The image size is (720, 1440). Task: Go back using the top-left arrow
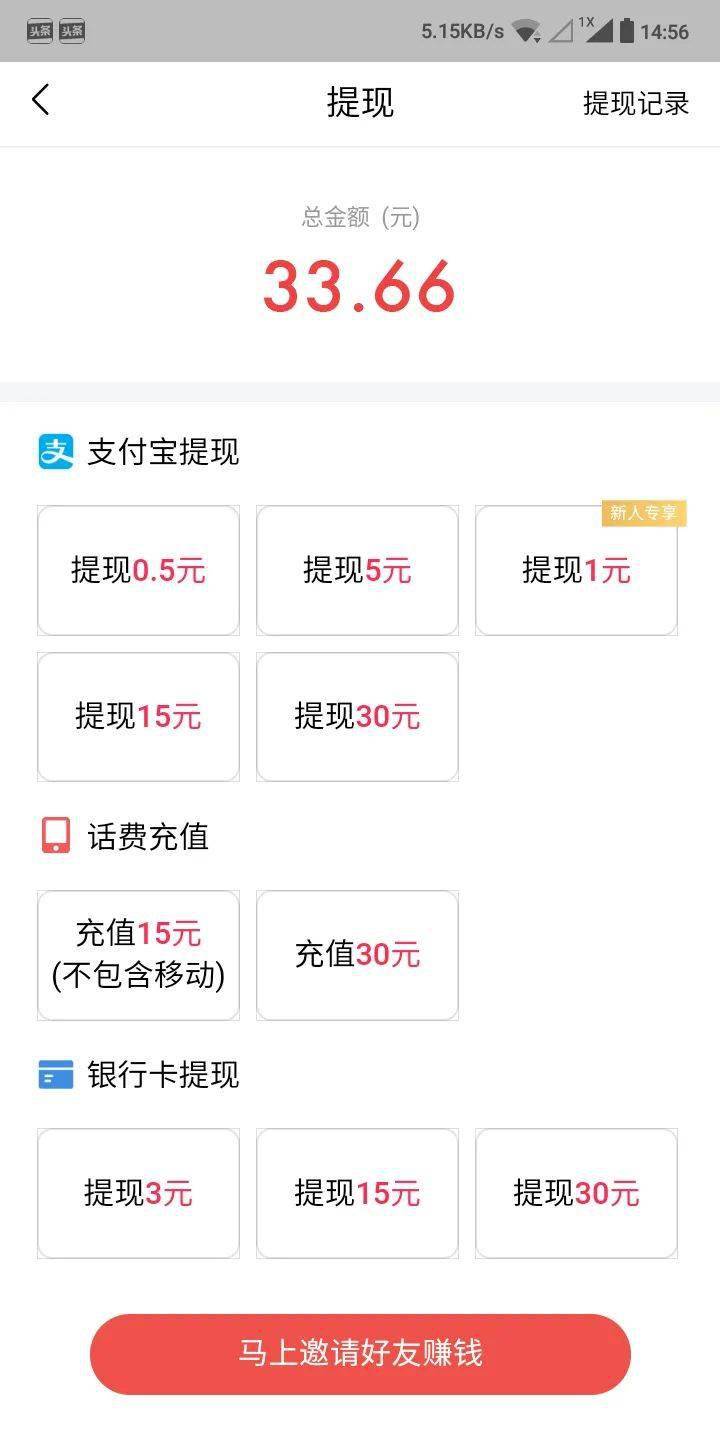[41, 101]
